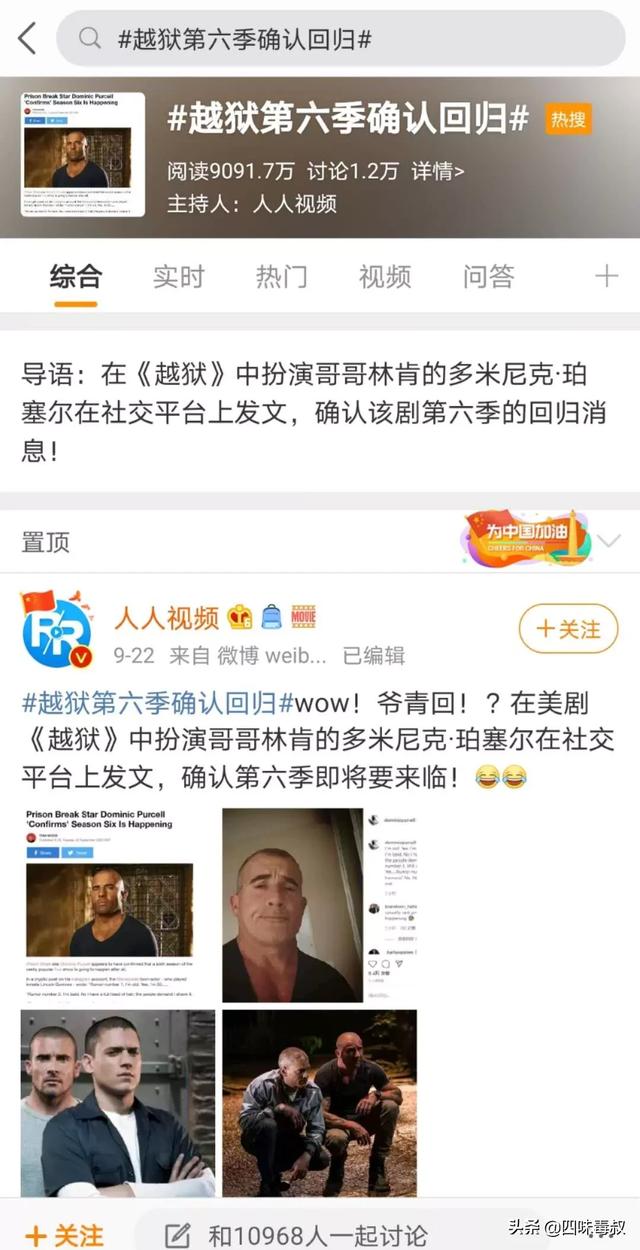Go back using the top-left arrow
Viewport: 640px width, 1250px height.
[x=27, y=39]
